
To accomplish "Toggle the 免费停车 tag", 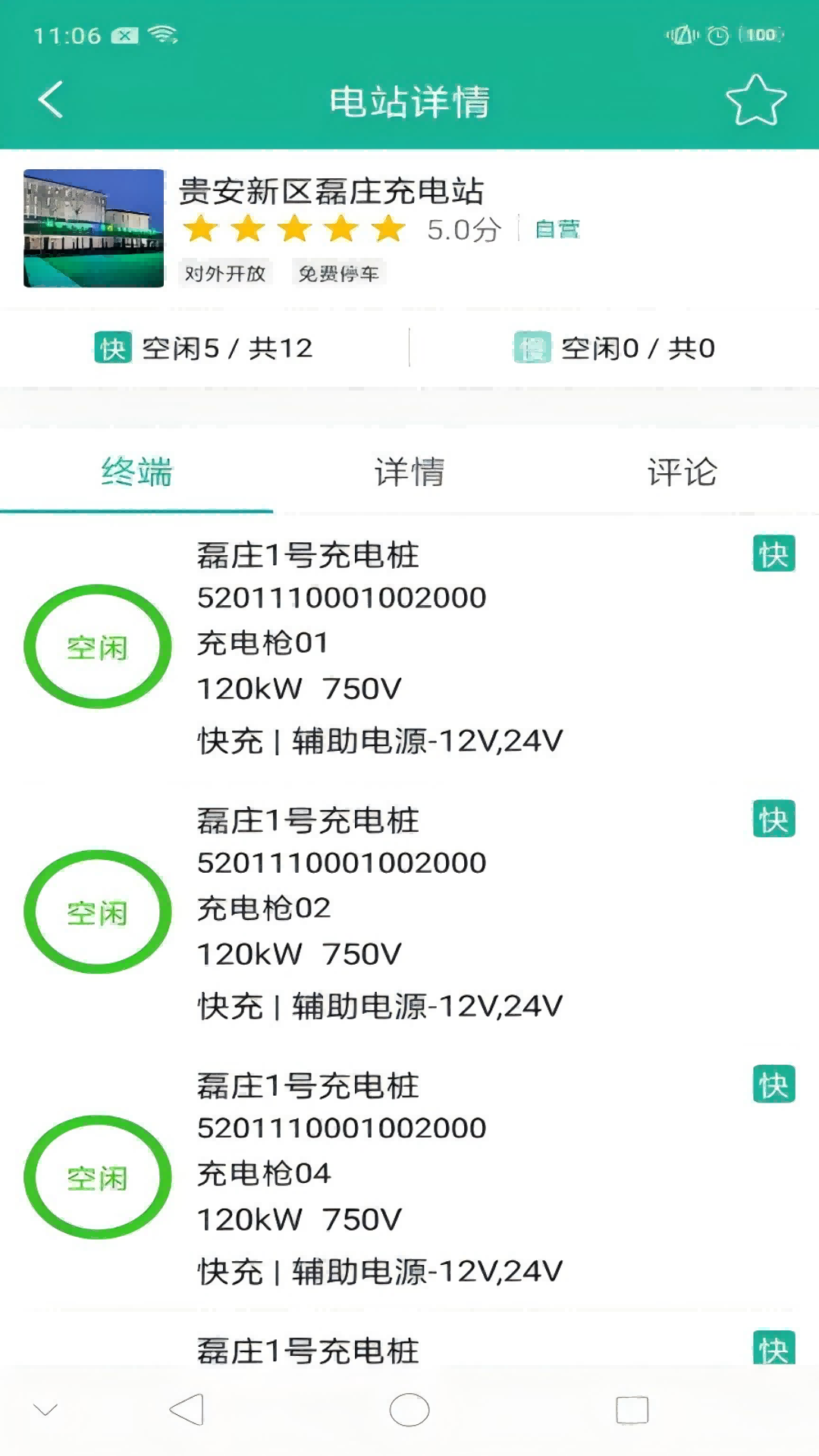I will click(338, 273).
